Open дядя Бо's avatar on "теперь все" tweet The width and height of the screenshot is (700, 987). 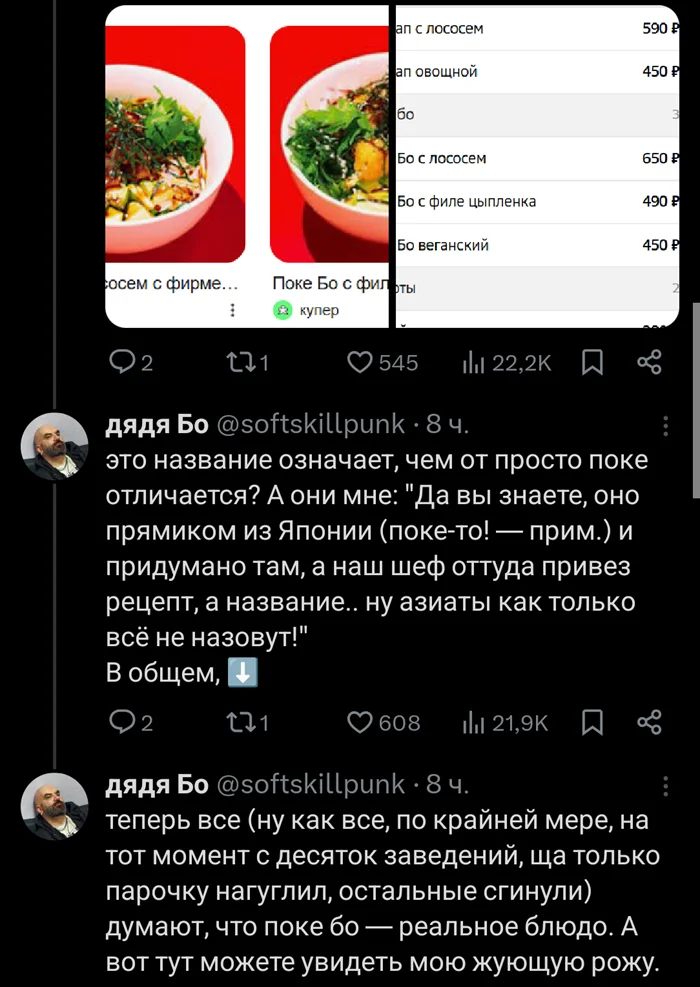pyautogui.click(x=55, y=805)
